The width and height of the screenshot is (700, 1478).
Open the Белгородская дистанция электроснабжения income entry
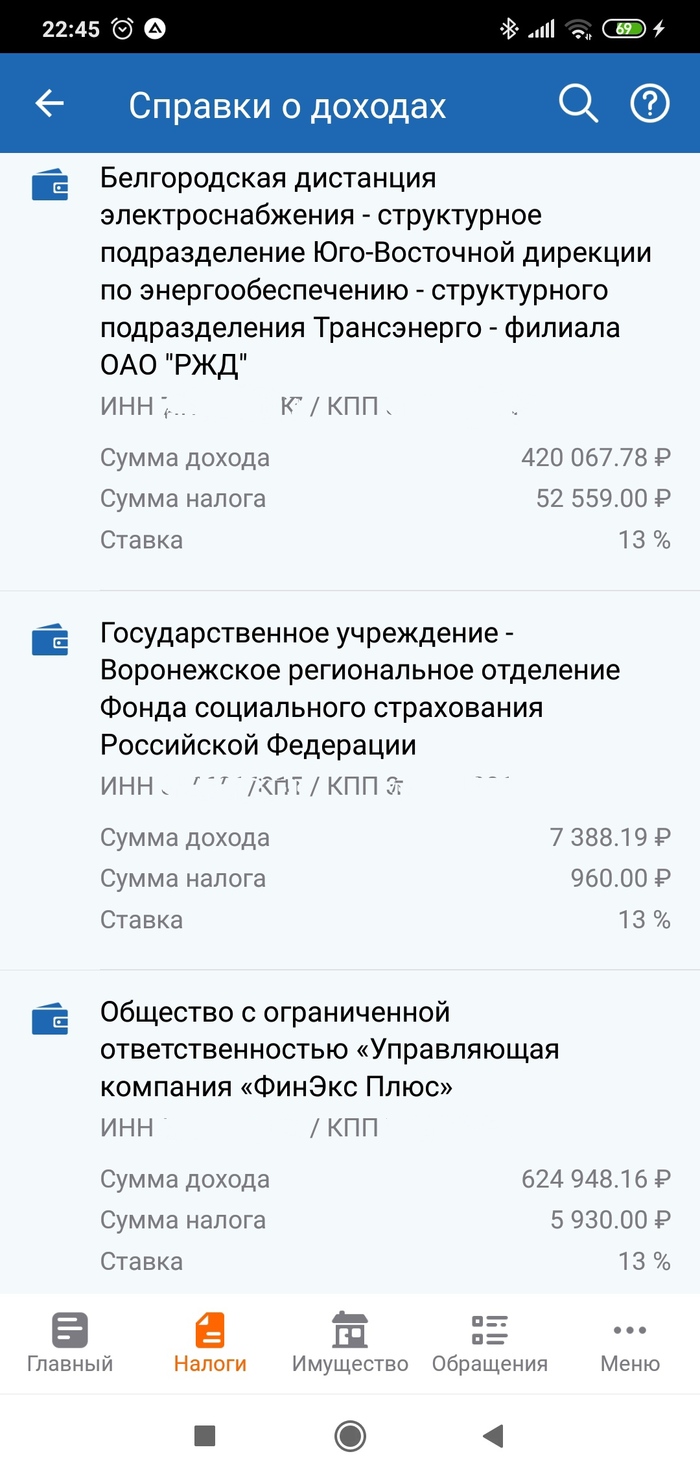(350, 371)
